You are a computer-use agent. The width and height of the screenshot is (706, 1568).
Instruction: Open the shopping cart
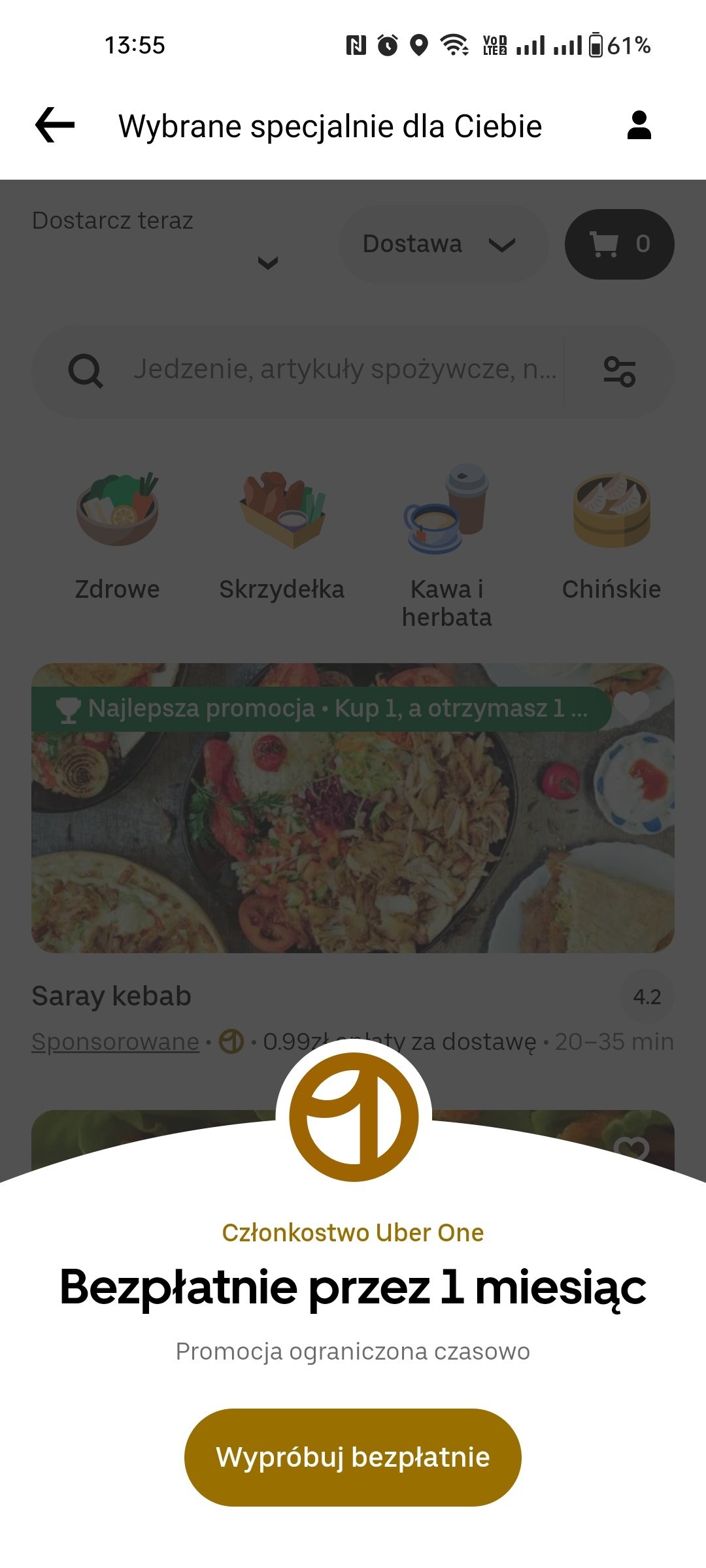click(619, 244)
